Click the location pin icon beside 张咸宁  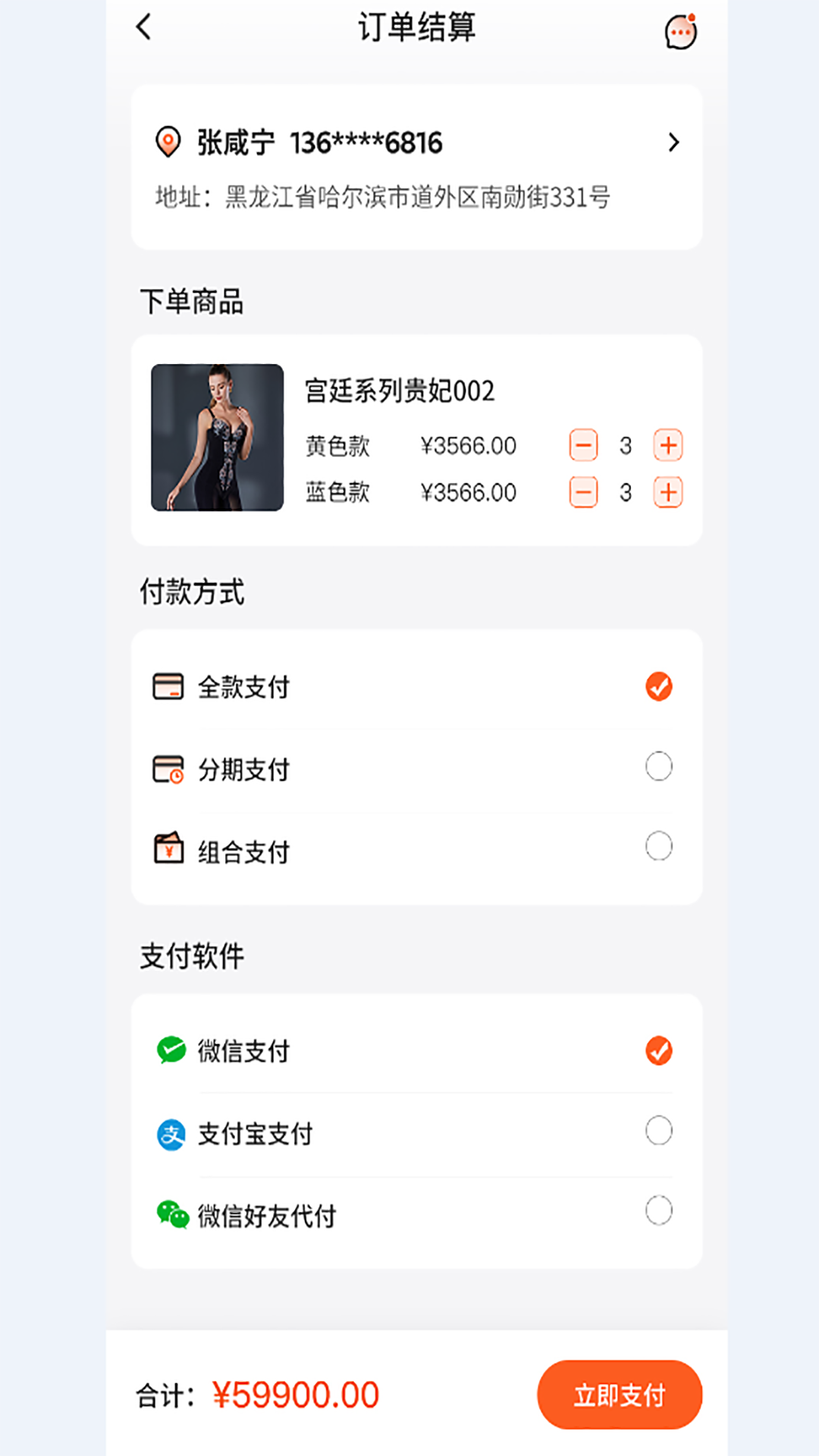[167, 142]
